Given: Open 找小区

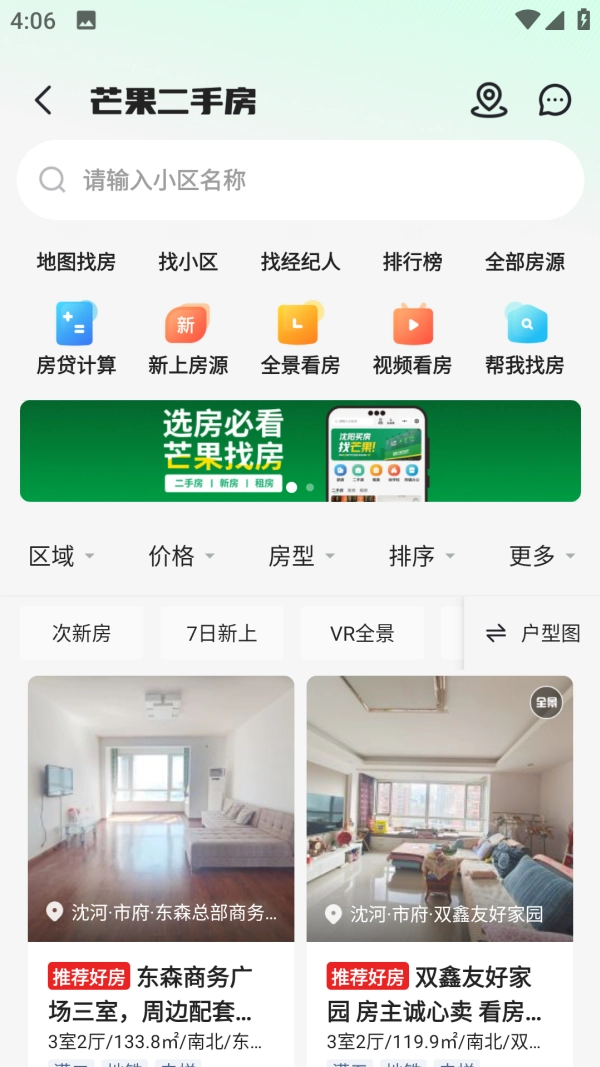Looking at the screenshot, I should tap(188, 262).
